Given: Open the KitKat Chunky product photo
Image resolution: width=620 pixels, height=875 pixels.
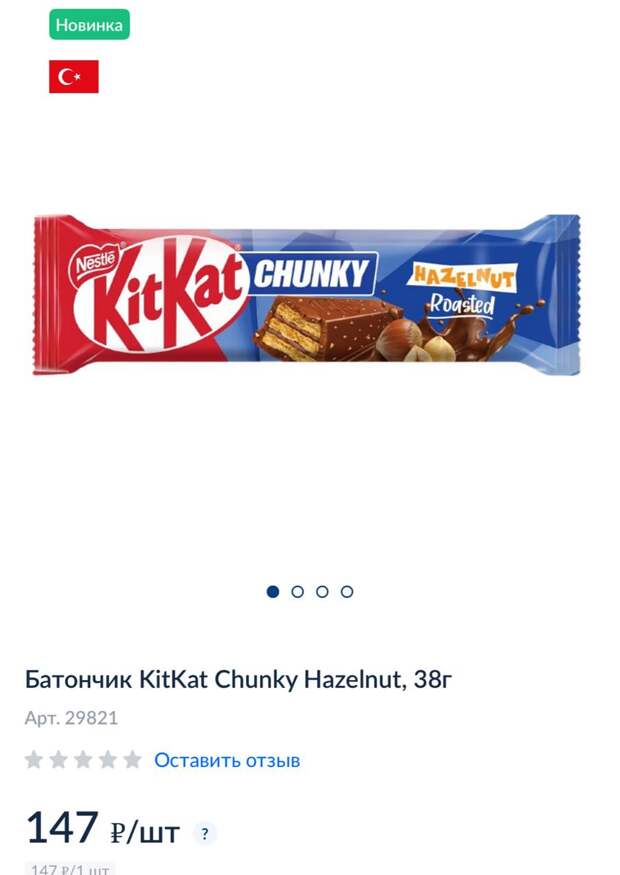Looking at the screenshot, I should tap(307, 295).
